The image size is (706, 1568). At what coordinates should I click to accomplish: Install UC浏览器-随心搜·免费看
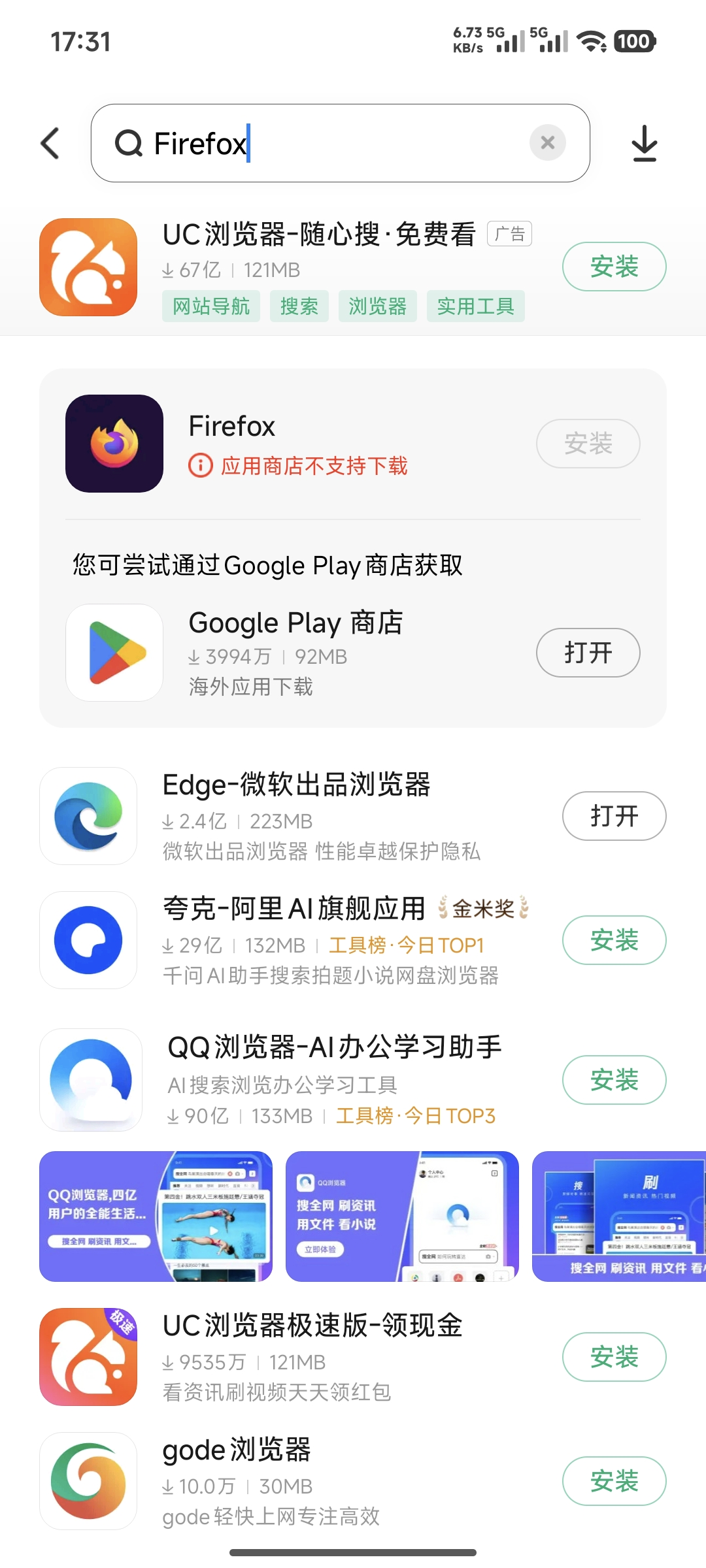614,267
